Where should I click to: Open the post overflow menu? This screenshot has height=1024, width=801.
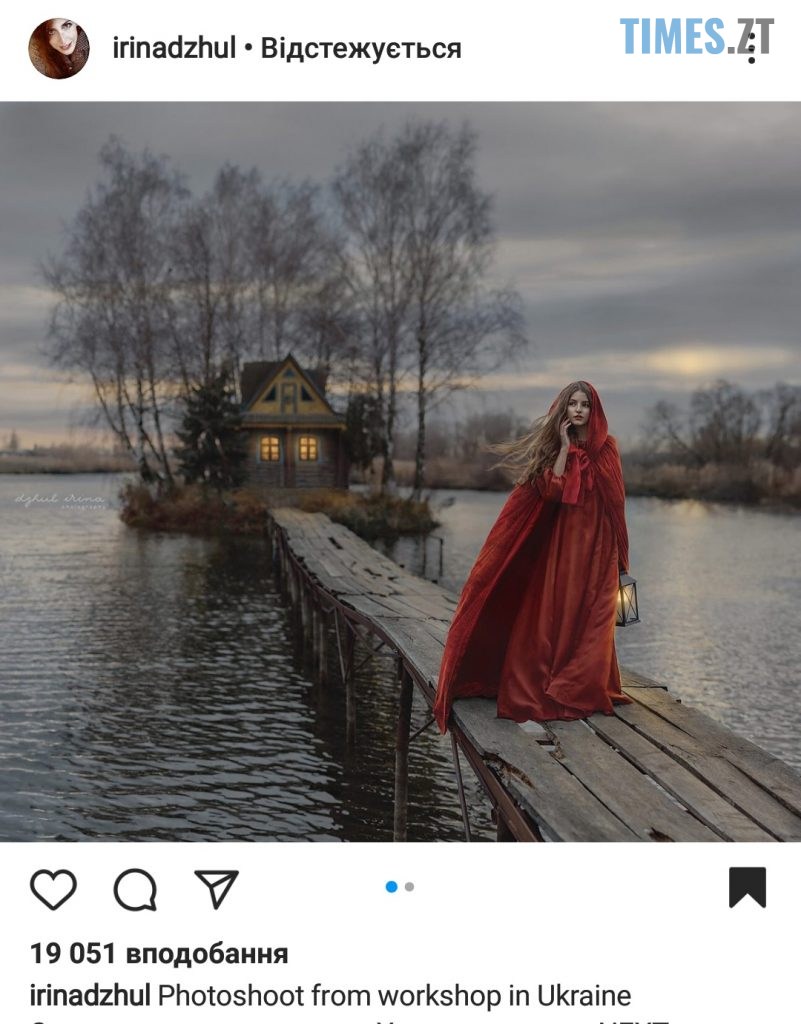click(x=752, y=46)
